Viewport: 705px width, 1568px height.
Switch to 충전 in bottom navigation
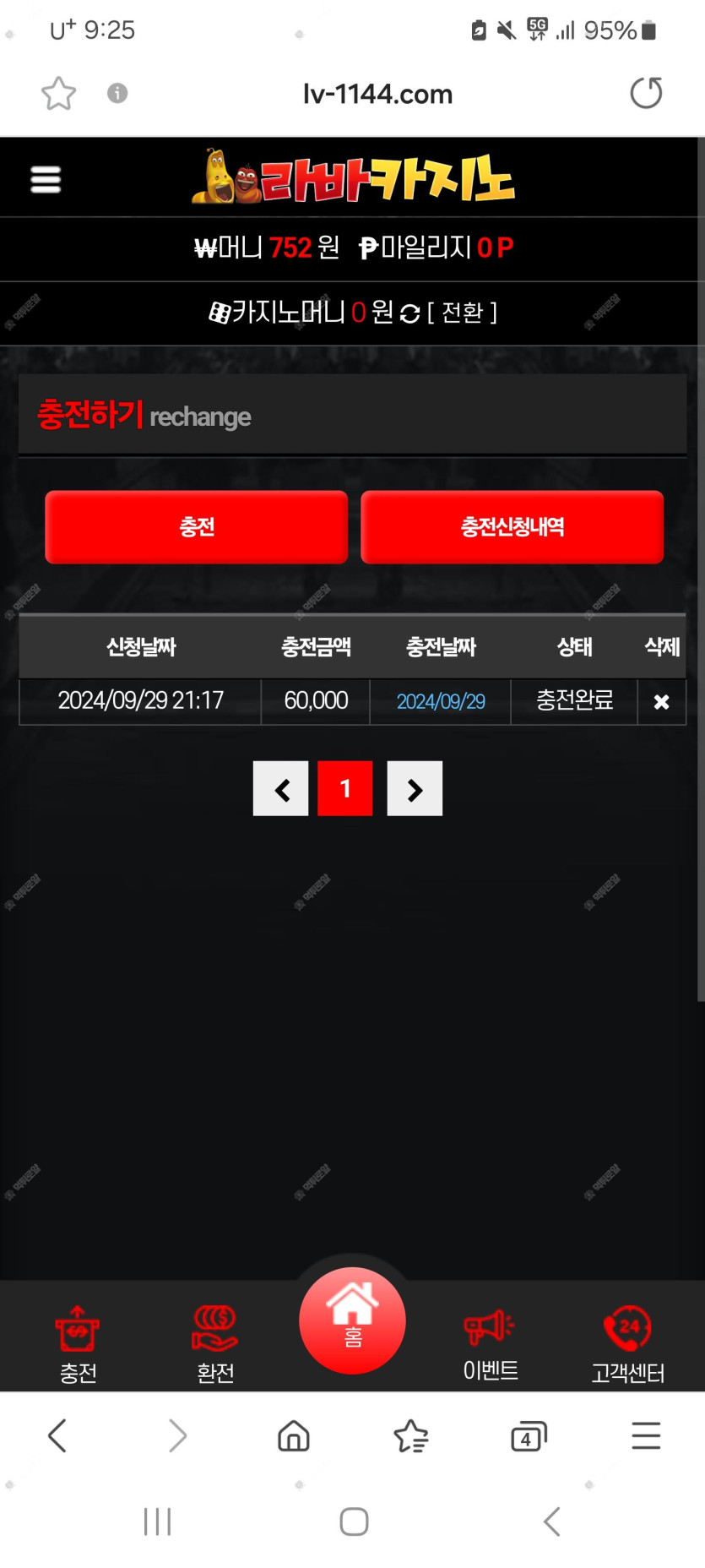(x=78, y=1344)
